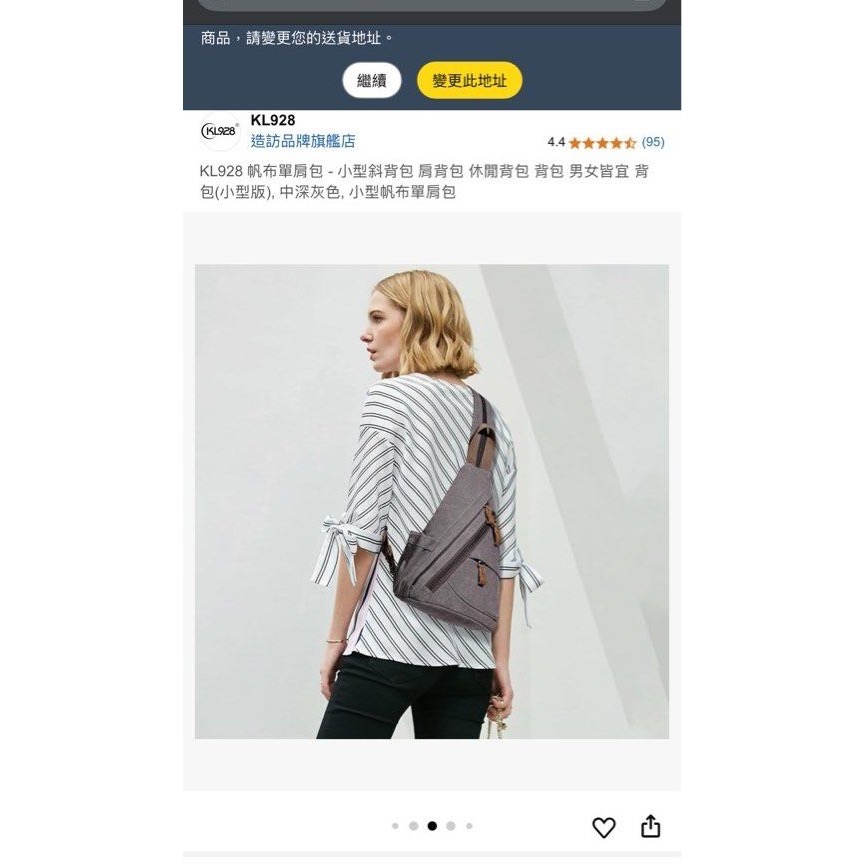The image size is (865, 865).
Task: Share this KL928 product
Action: point(651,826)
